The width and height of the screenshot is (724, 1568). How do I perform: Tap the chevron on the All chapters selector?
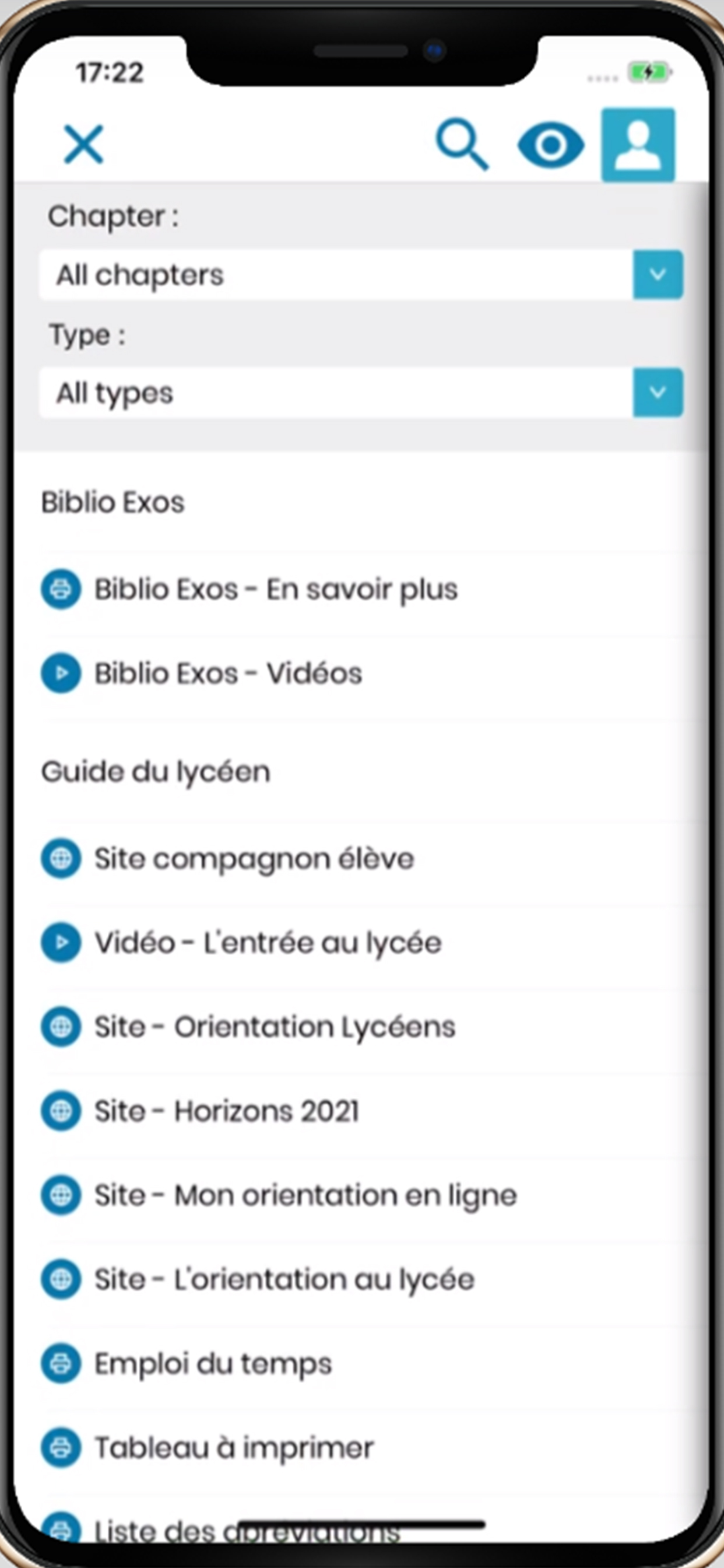click(x=657, y=275)
